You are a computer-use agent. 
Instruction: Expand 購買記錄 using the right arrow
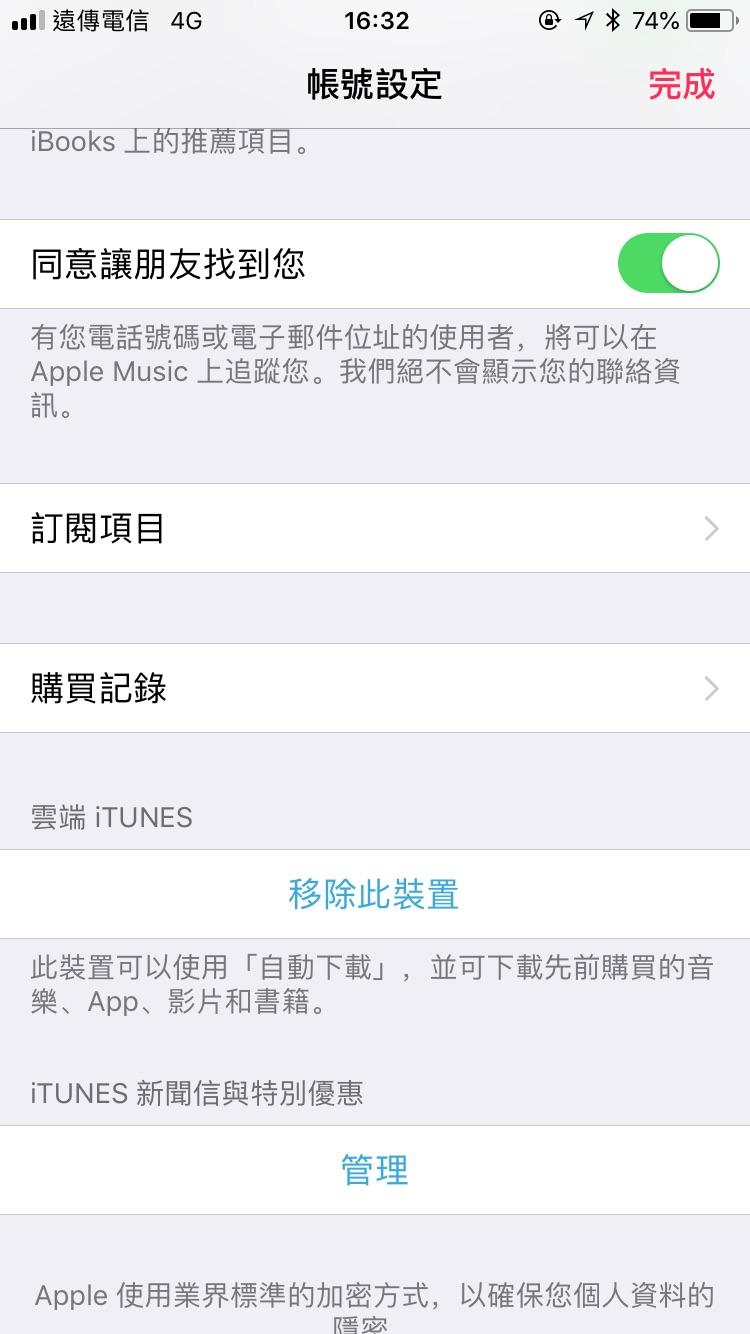coord(710,688)
